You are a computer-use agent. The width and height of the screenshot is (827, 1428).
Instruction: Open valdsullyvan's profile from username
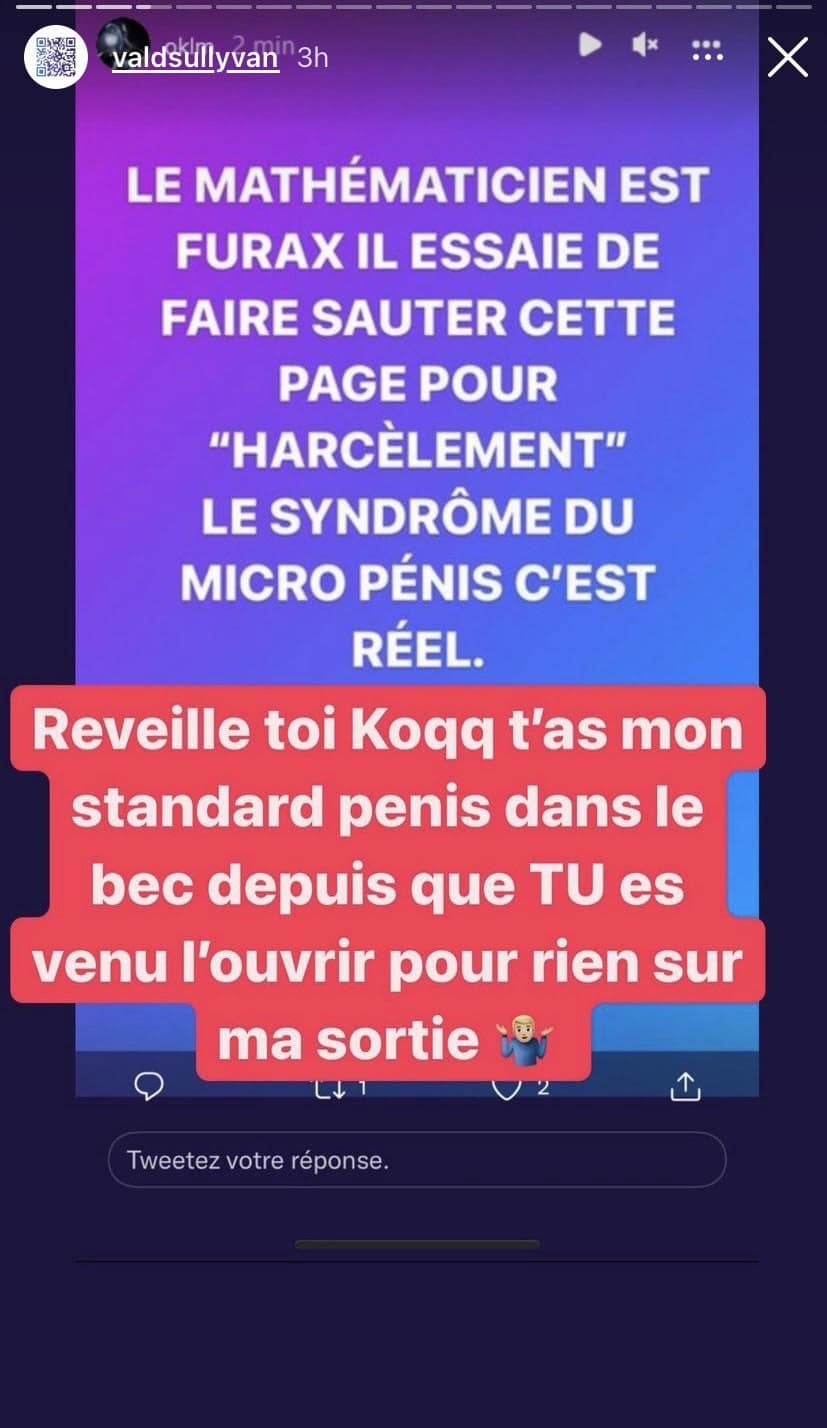point(195,57)
